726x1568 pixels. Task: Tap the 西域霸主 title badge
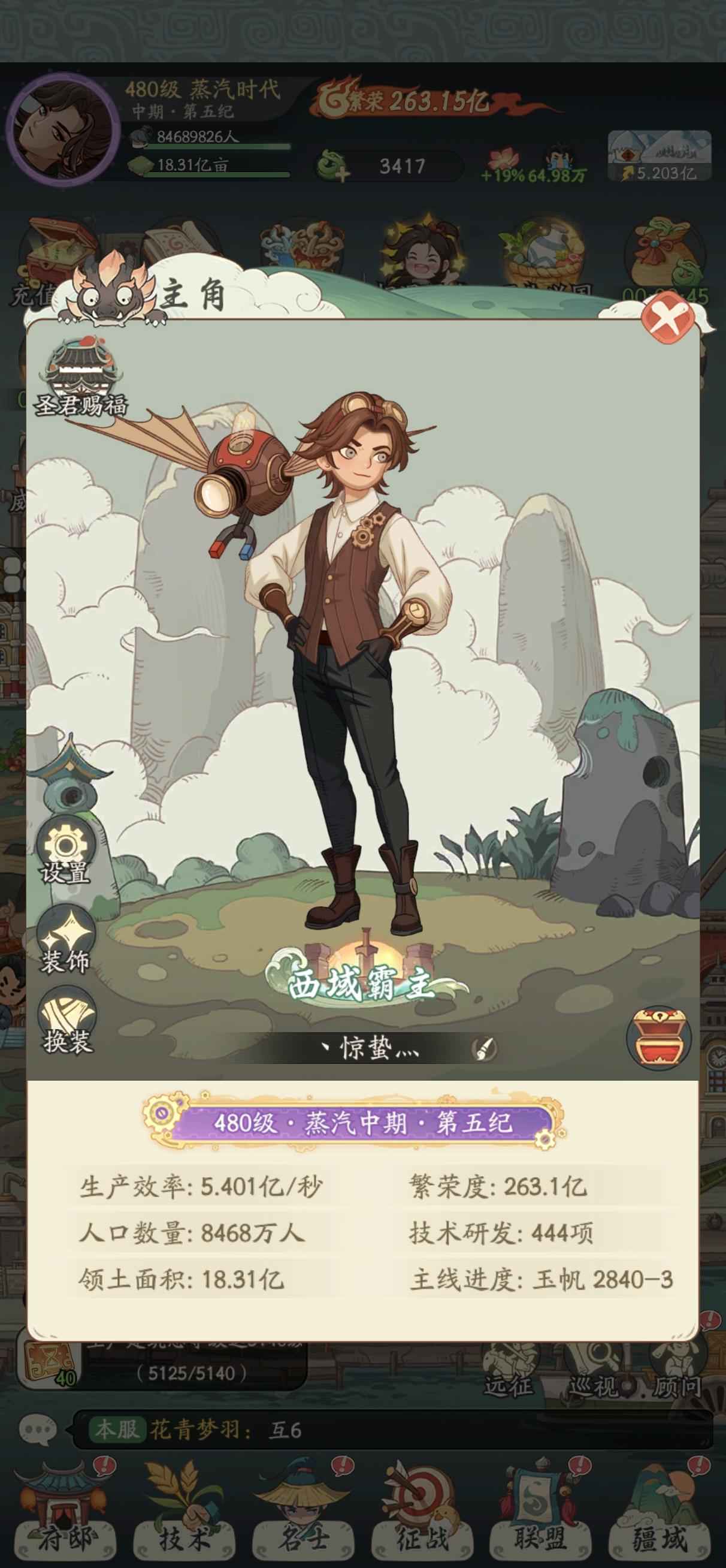pyautogui.click(x=362, y=981)
